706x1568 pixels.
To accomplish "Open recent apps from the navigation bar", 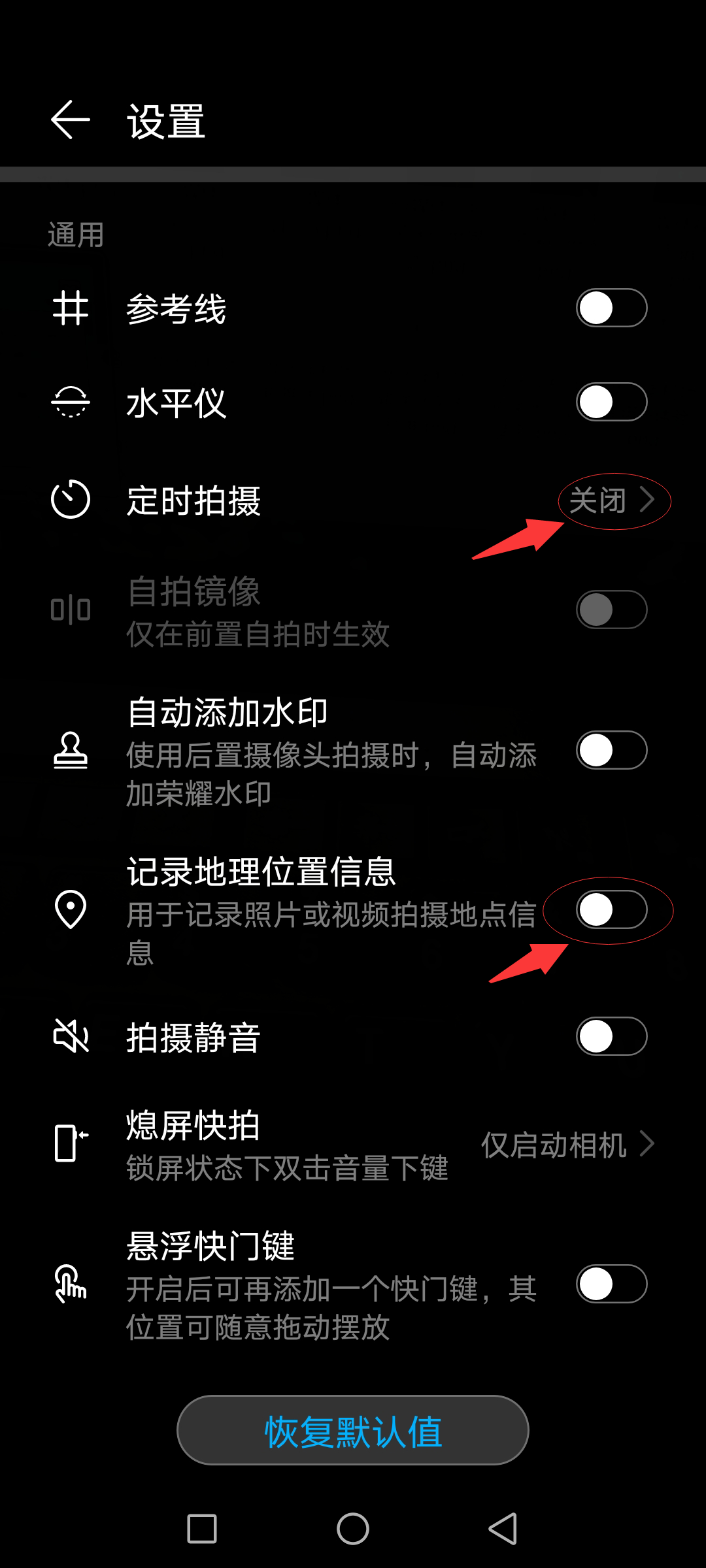I will (202, 1529).
